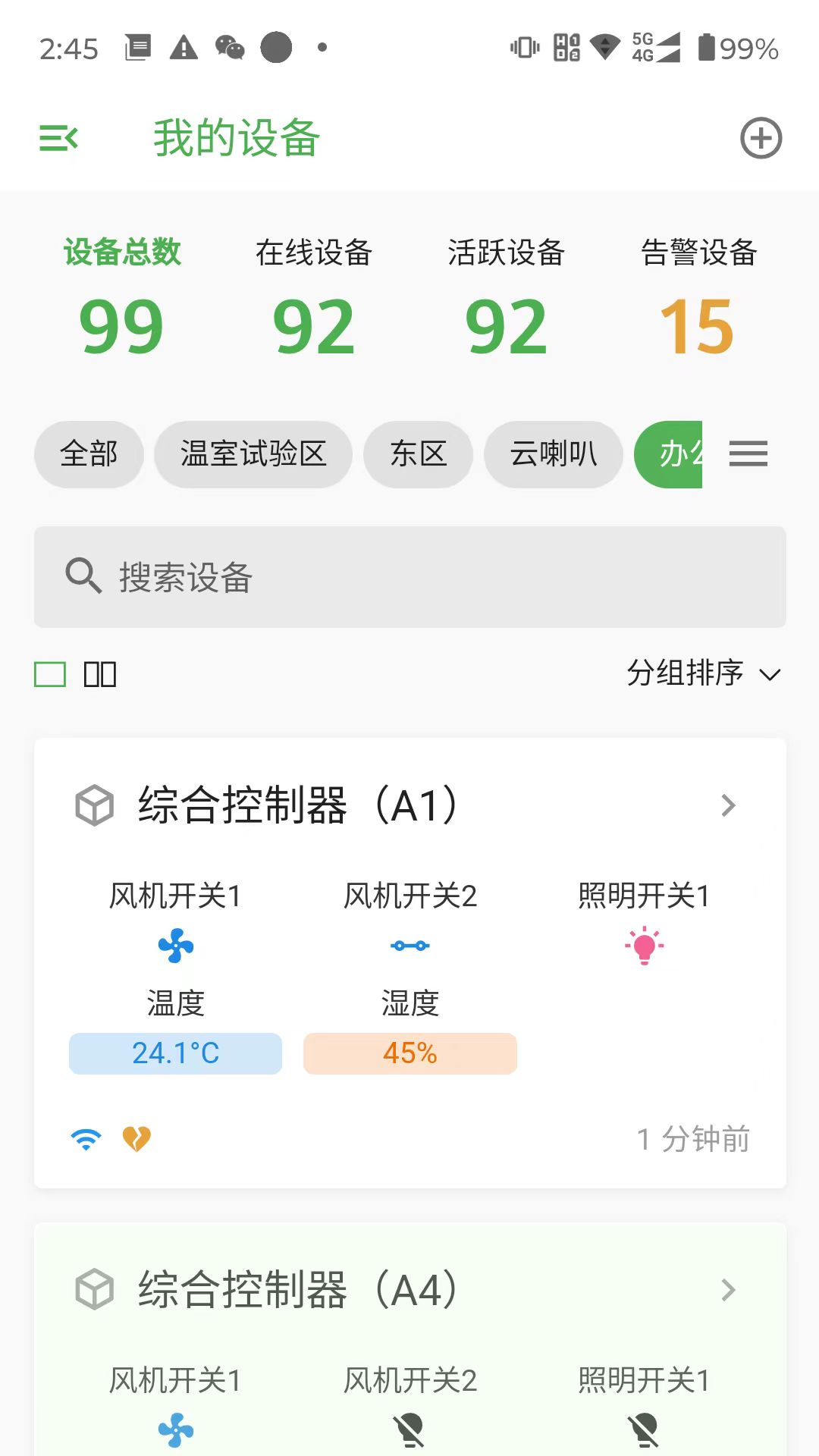Screen dimensions: 819x1456
Task: Expand details of 综合控制器（A1）
Action: [729, 807]
